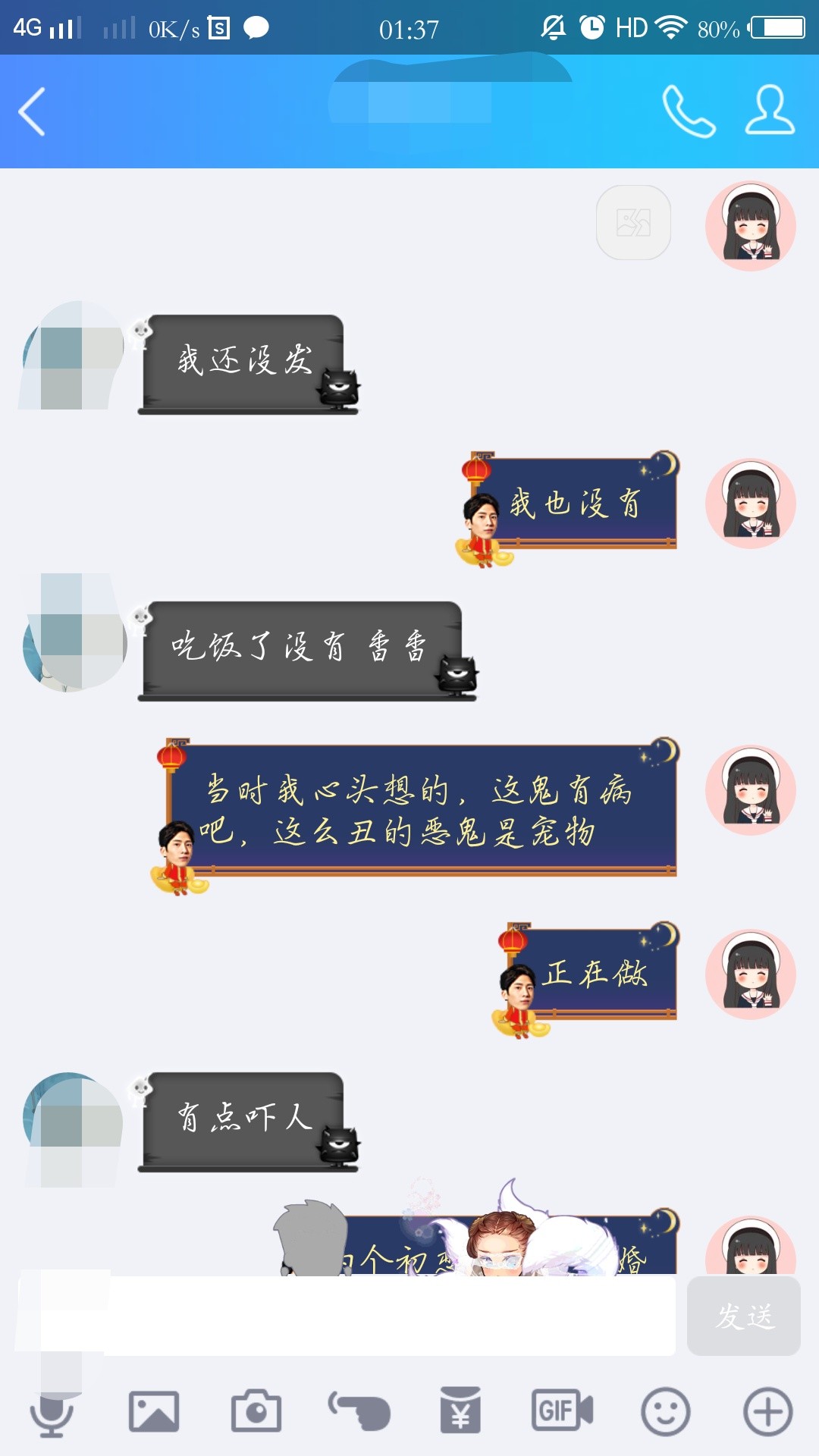The height and width of the screenshot is (1456, 819).
Task: Record a voice message with microphone
Action: pos(52,1412)
